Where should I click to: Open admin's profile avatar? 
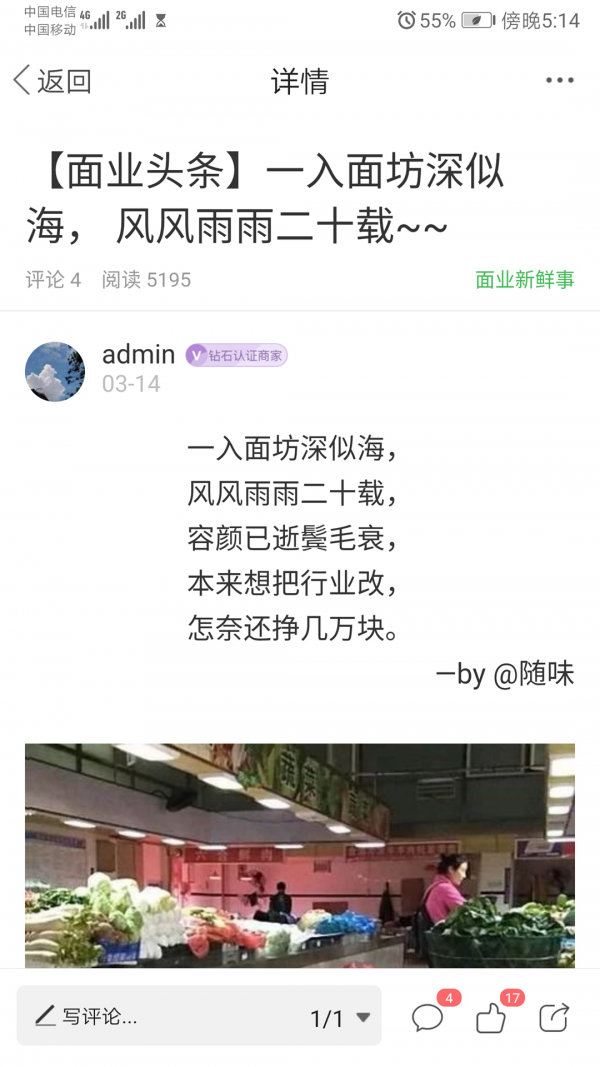pyautogui.click(x=55, y=371)
